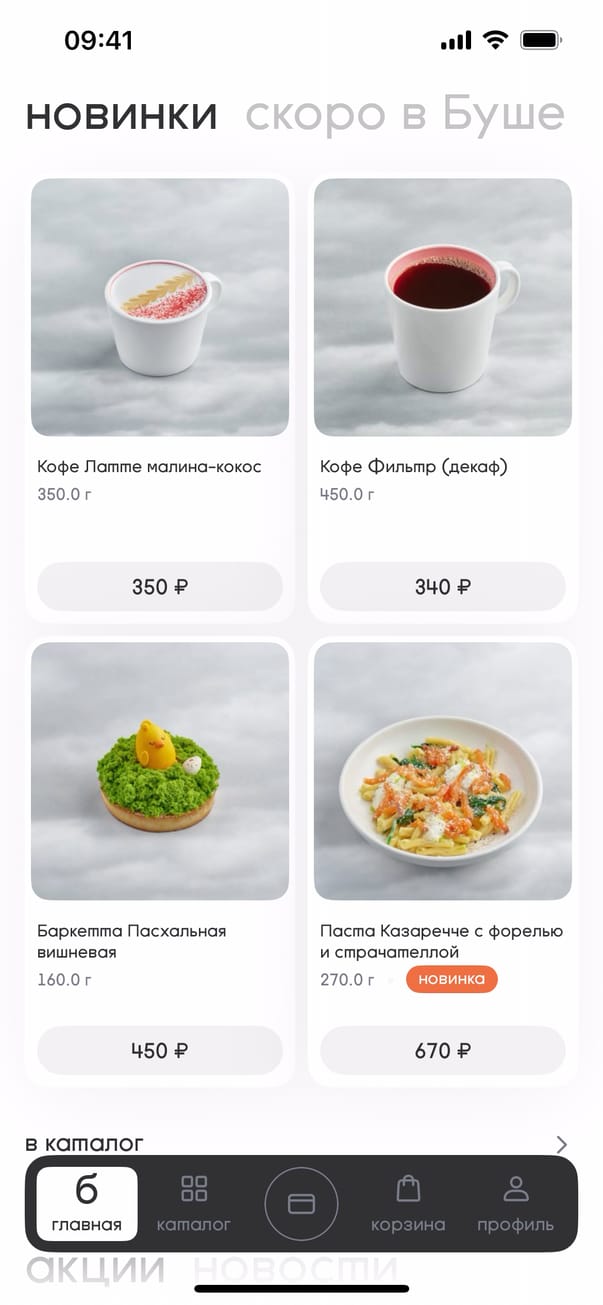The width and height of the screenshot is (603, 1305).
Task: Go to the «профиль» tab
Action: (515, 1204)
